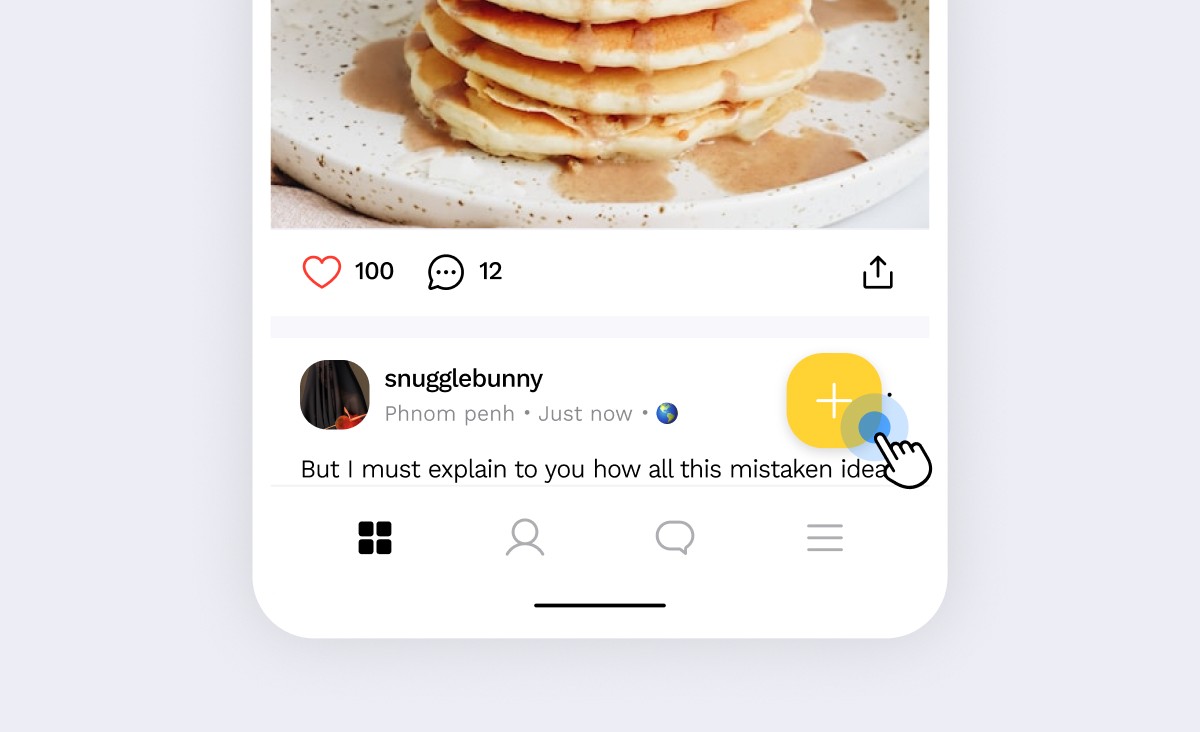
Task: Switch to the messages bubble tab
Action: (675, 538)
